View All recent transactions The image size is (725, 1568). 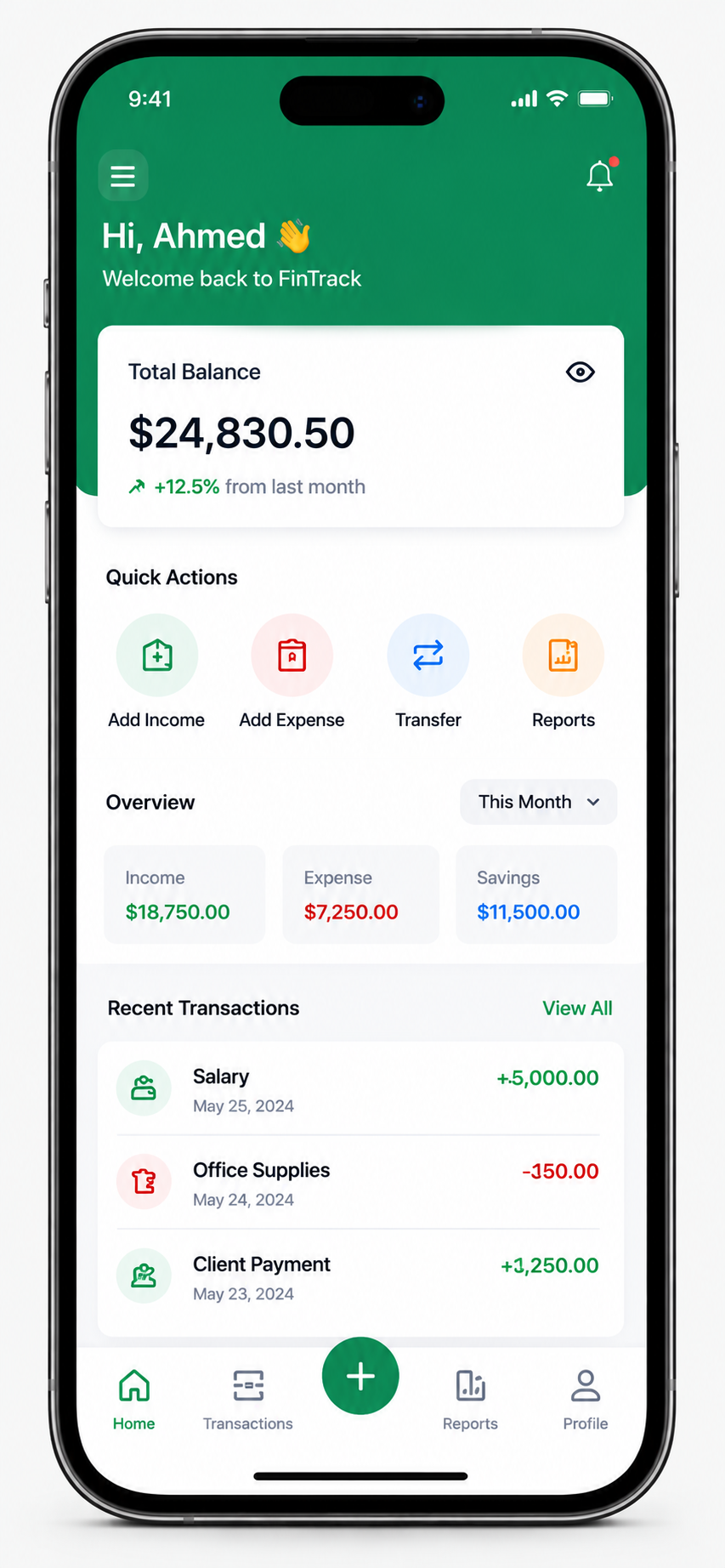tap(577, 1008)
